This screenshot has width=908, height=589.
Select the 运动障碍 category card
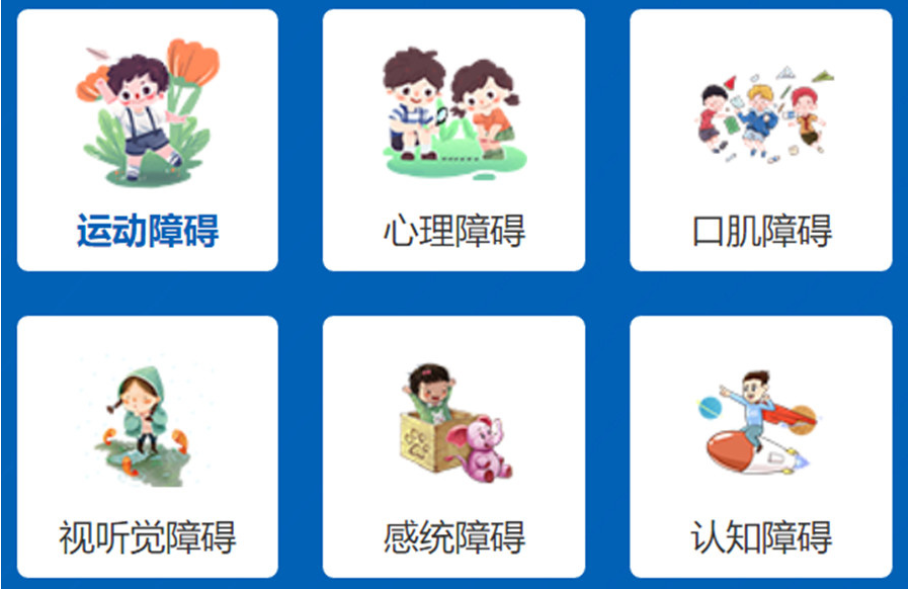click(x=147, y=141)
